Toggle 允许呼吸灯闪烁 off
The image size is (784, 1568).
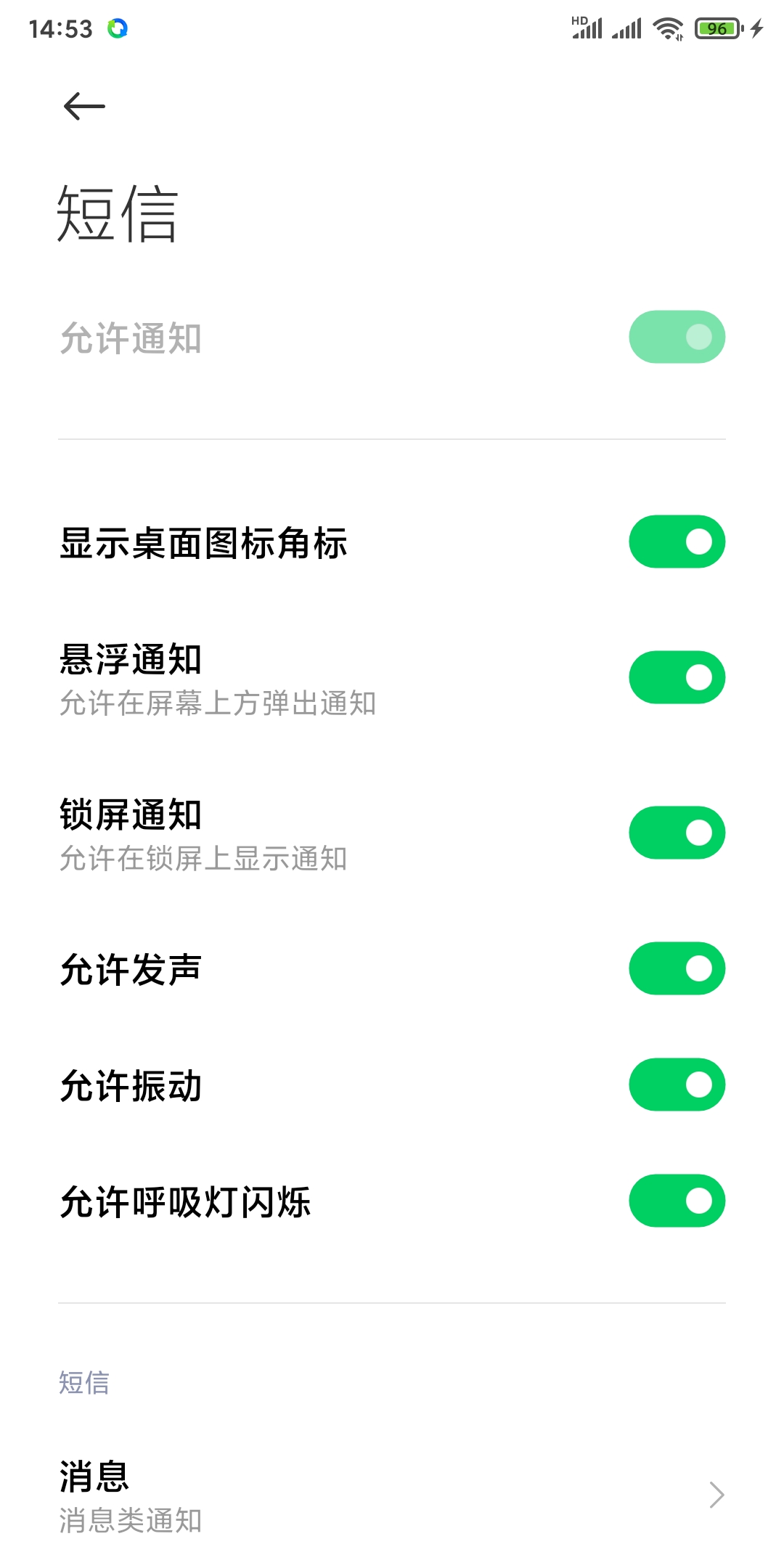coord(677,1201)
